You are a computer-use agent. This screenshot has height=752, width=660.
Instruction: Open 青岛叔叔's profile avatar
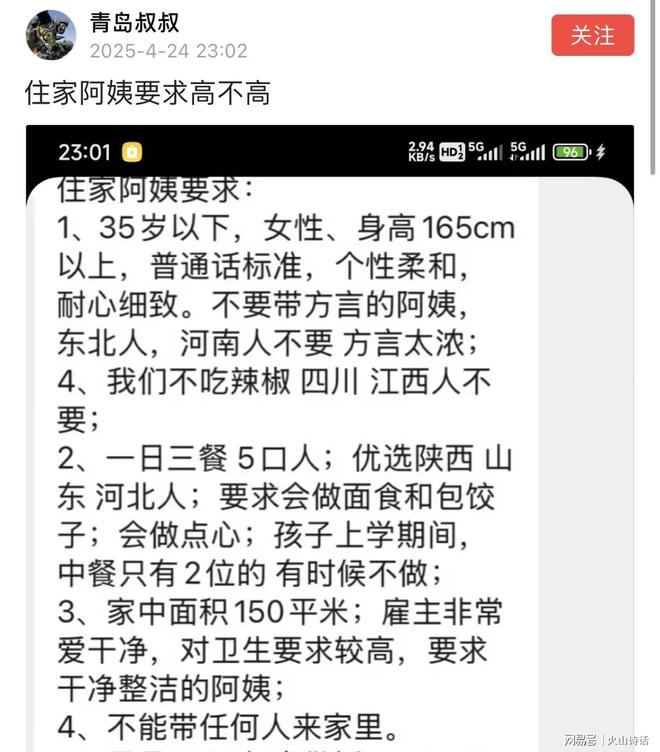[51, 35]
